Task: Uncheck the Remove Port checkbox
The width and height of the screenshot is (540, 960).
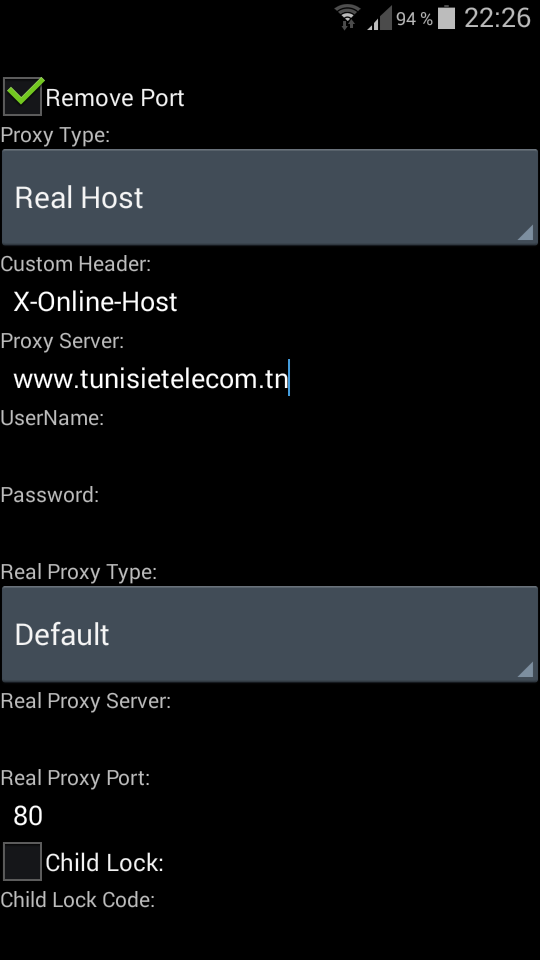Action: 23,97
